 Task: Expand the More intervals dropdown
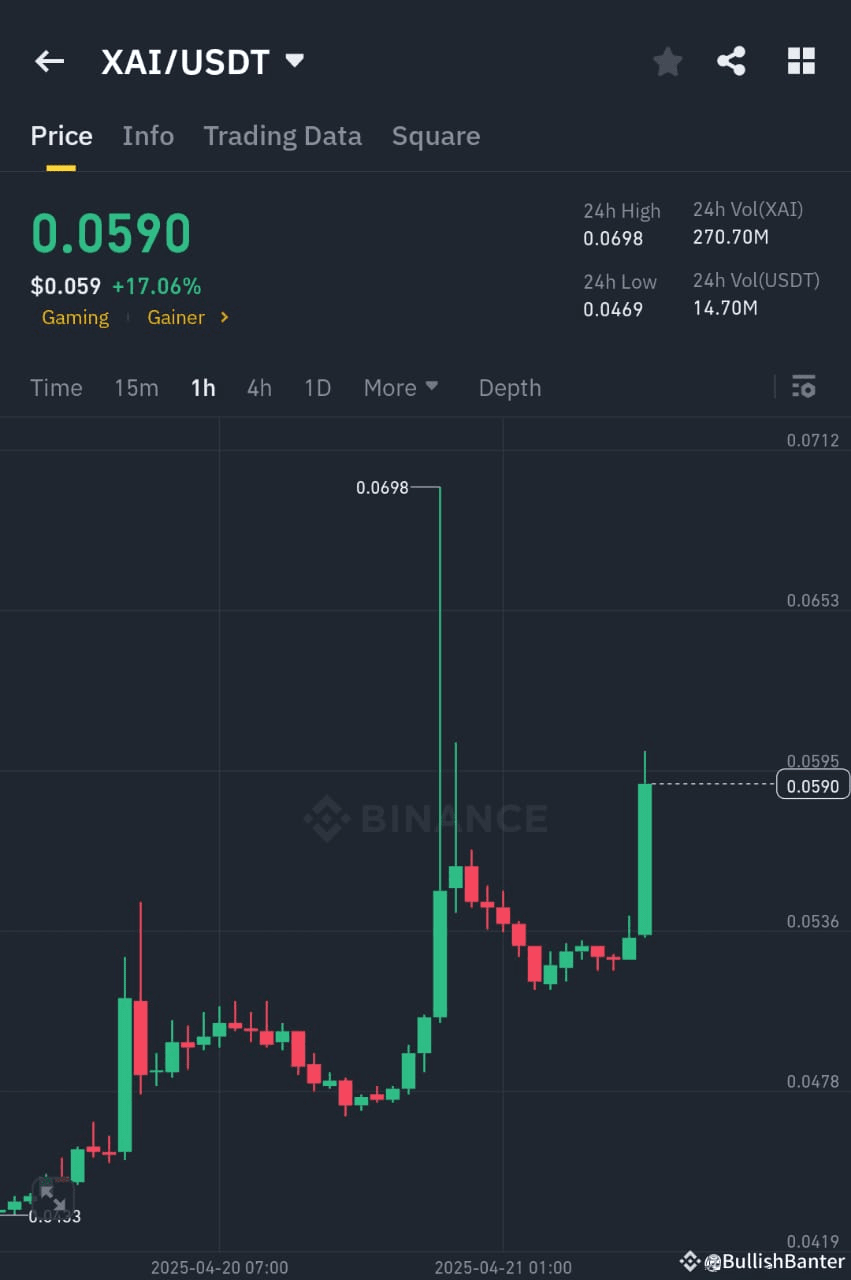[x=400, y=388]
